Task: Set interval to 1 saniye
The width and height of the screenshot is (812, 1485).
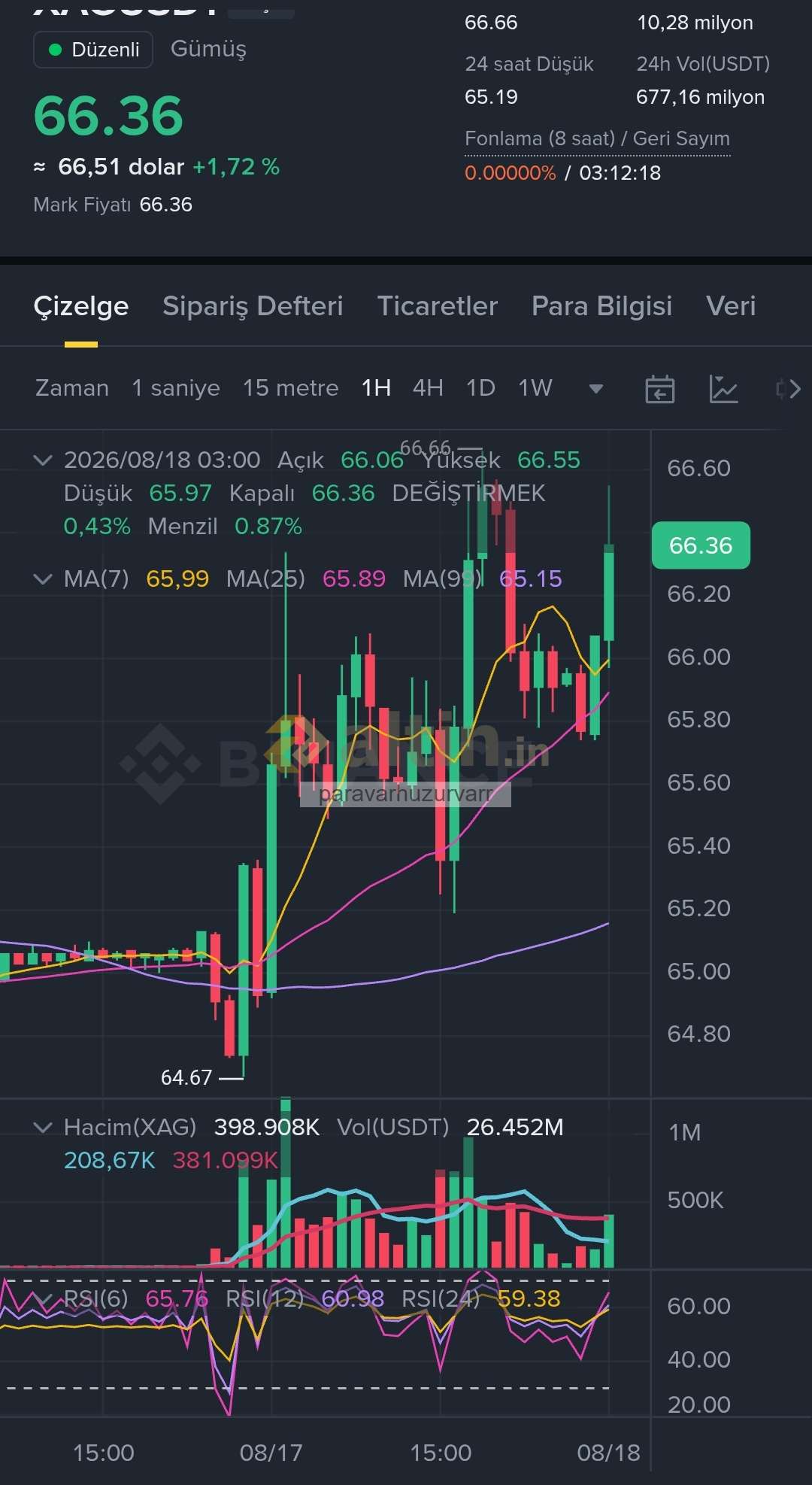Action: tap(176, 388)
